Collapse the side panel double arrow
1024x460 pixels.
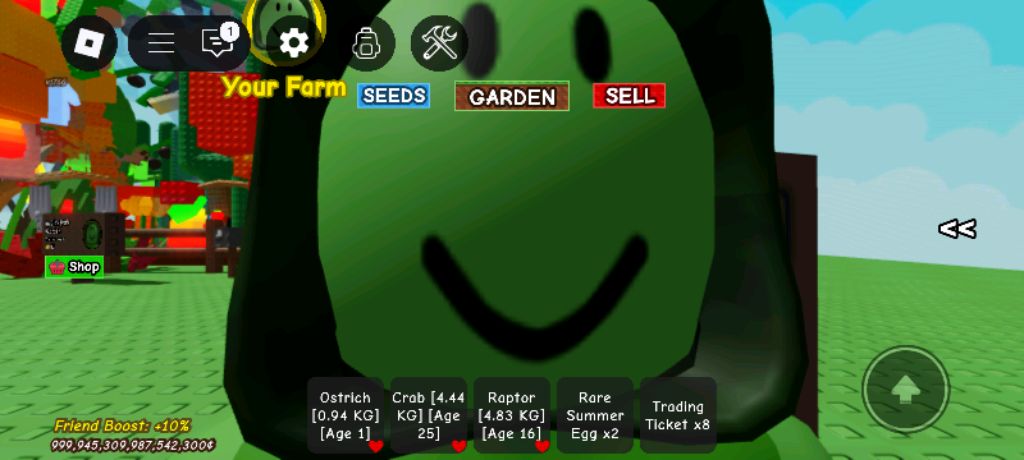pyautogui.click(x=956, y=229)
